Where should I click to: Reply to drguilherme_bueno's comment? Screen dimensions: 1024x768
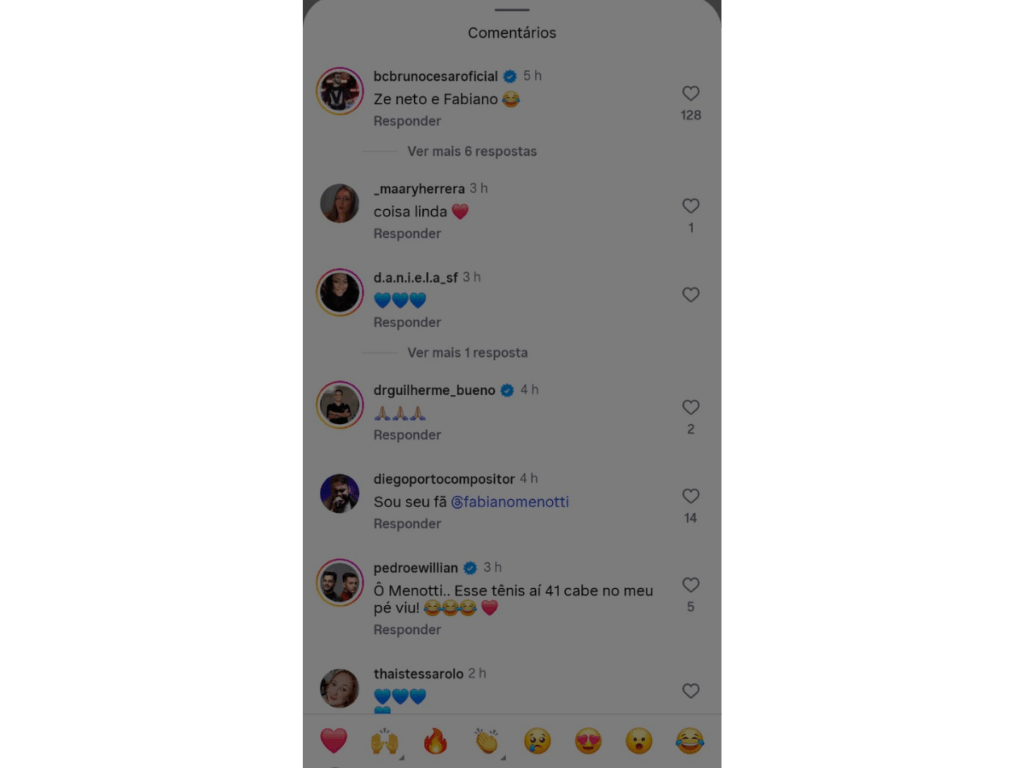[x=407, y=435]
